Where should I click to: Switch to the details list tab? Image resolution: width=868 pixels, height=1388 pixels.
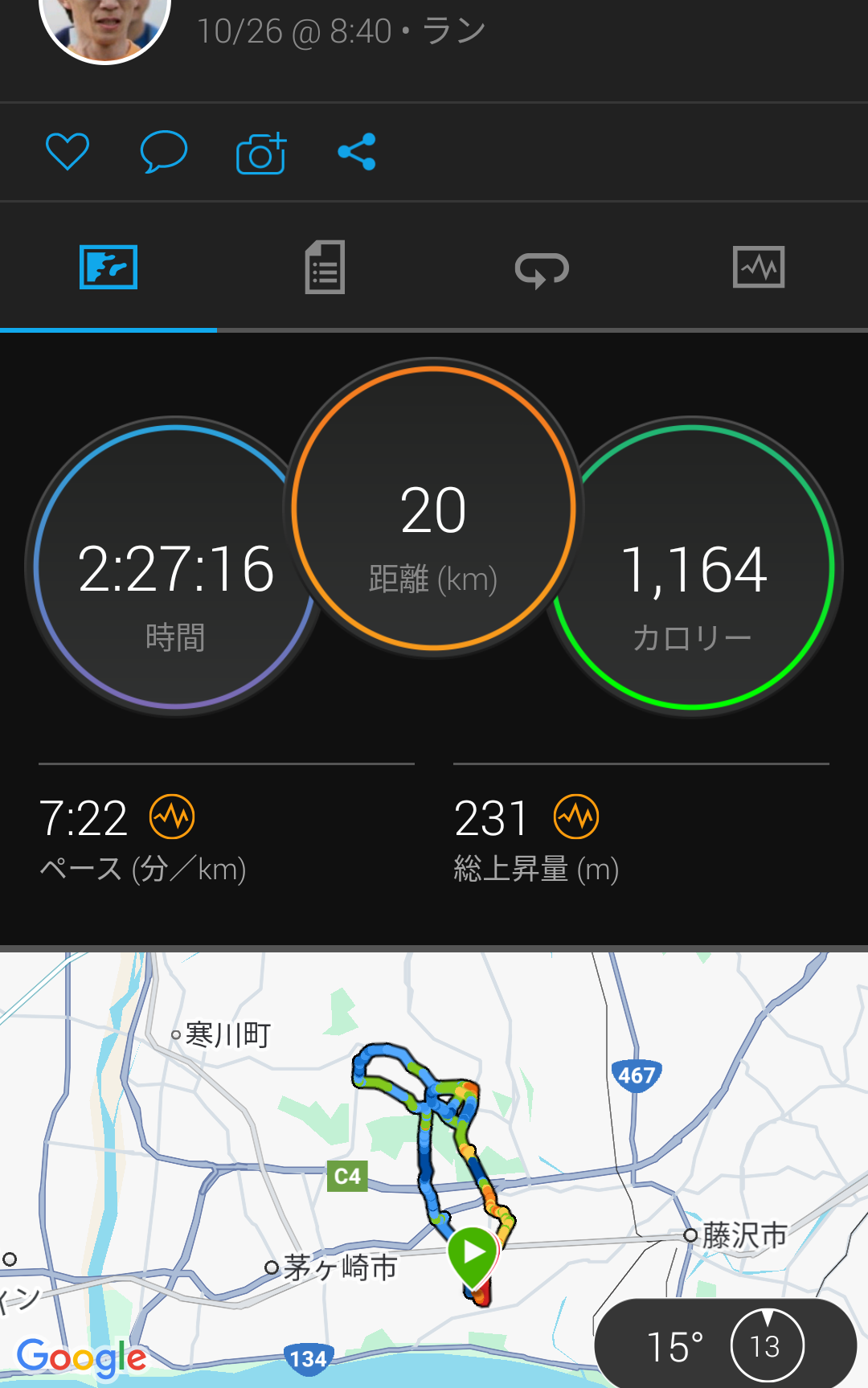point(325,267)
